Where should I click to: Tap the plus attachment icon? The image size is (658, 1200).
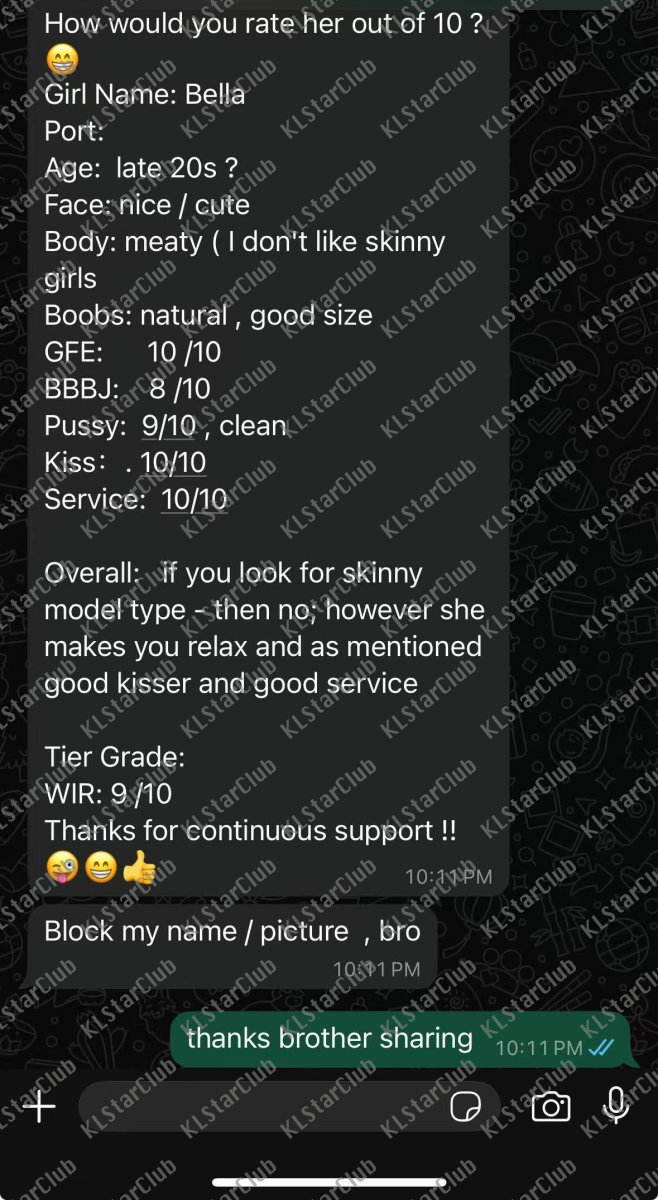[x=38, y=1106]
